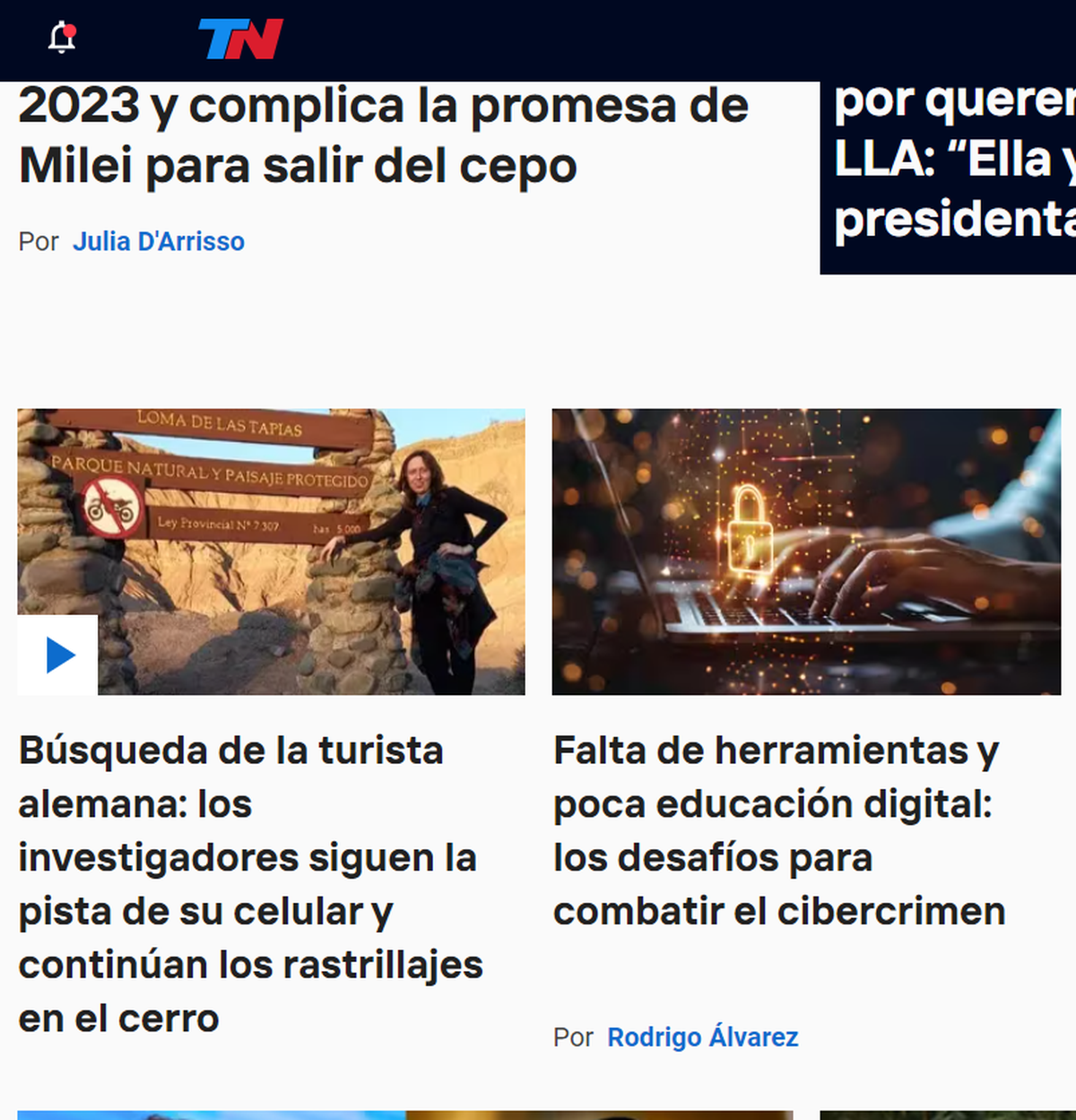This screenshot has height=1120, width=1076.
Task: Open author Julia D'Arrisso's page
Action: (x=159, y=242)
